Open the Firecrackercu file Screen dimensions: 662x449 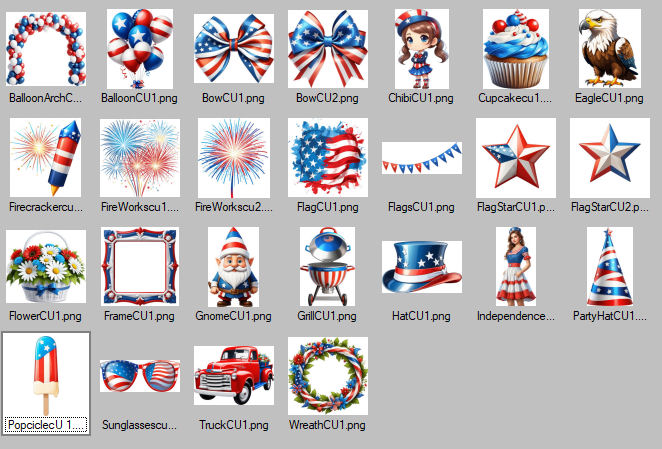pos(46,158)
